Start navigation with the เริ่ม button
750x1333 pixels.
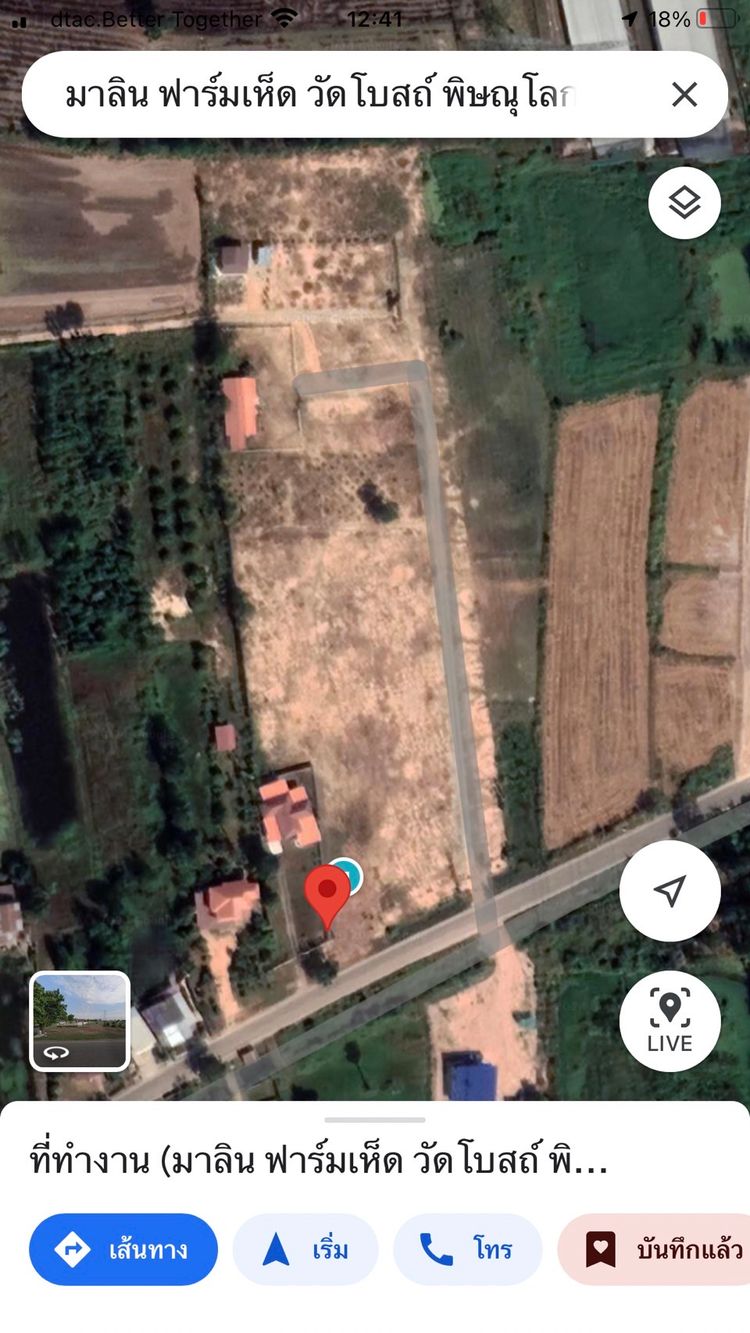click(x=306, y=1249)
